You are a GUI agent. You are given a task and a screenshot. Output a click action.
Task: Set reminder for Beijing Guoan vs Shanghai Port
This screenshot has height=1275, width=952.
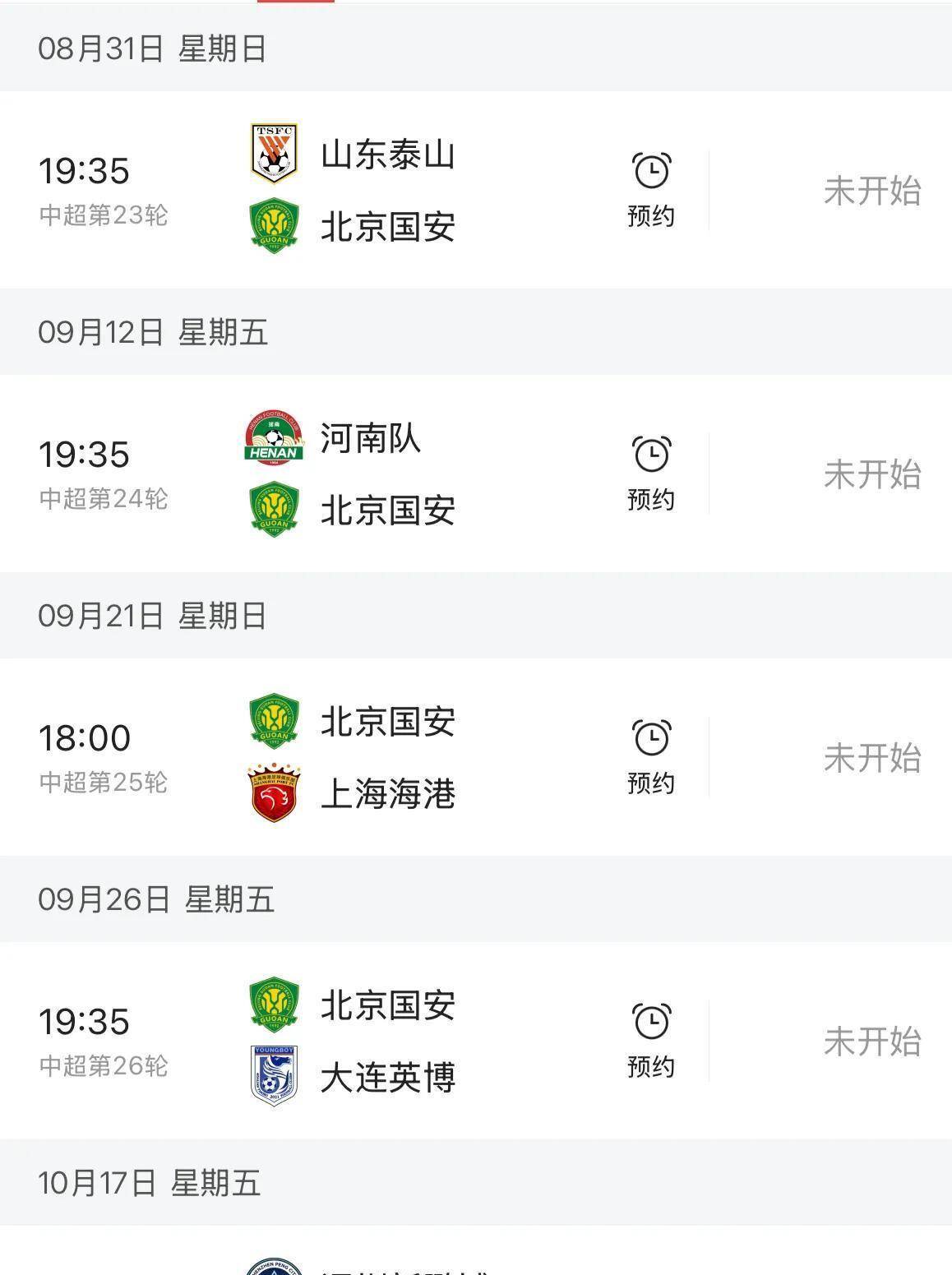[651, 756]
